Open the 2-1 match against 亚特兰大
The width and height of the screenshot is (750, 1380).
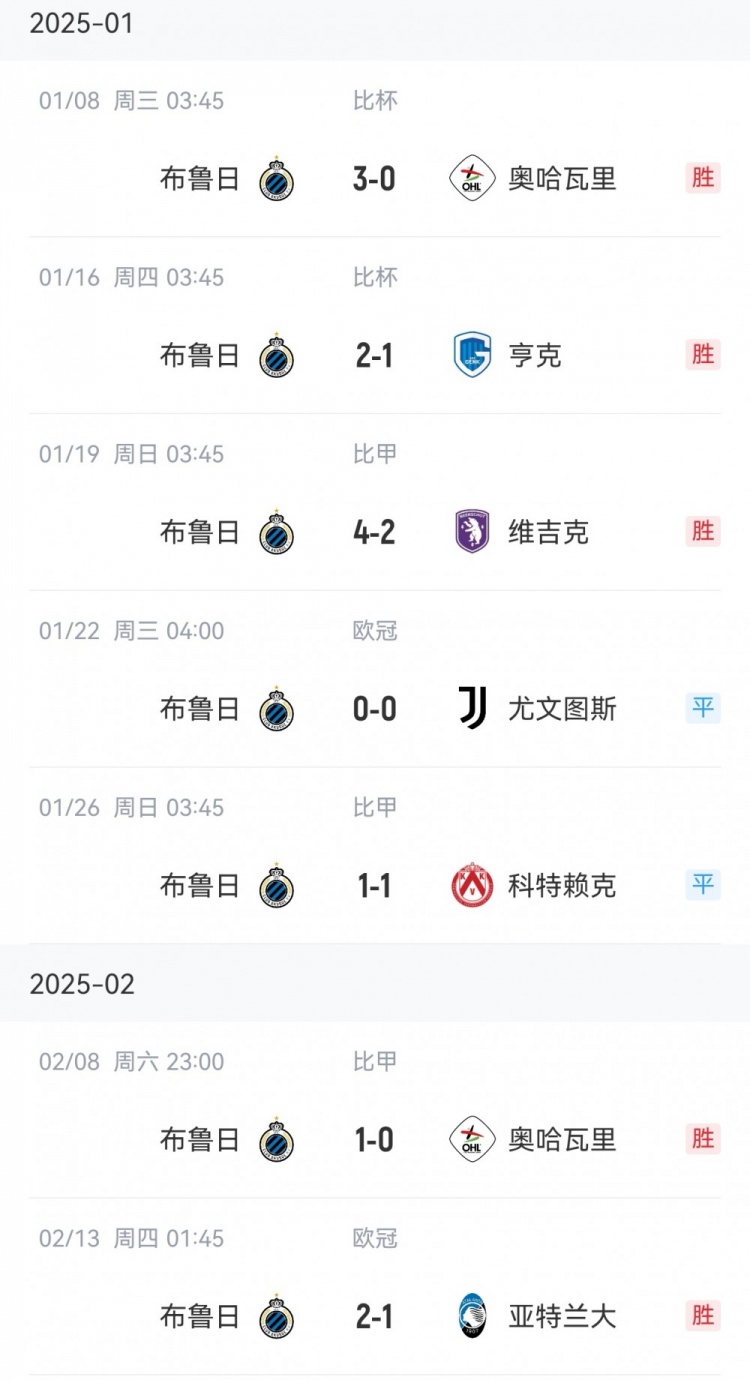[375, 1316]
